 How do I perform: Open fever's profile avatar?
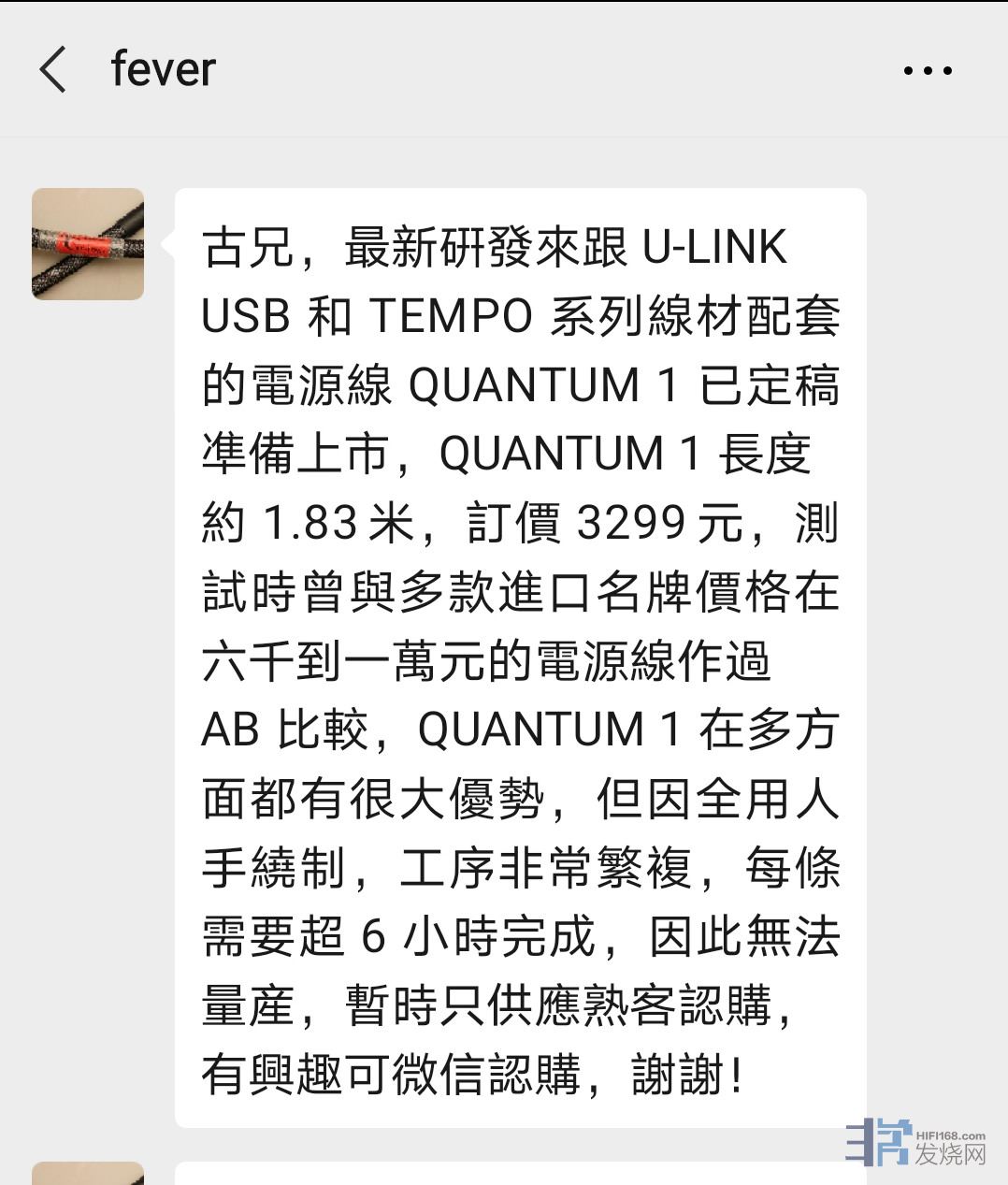(88, 244)
